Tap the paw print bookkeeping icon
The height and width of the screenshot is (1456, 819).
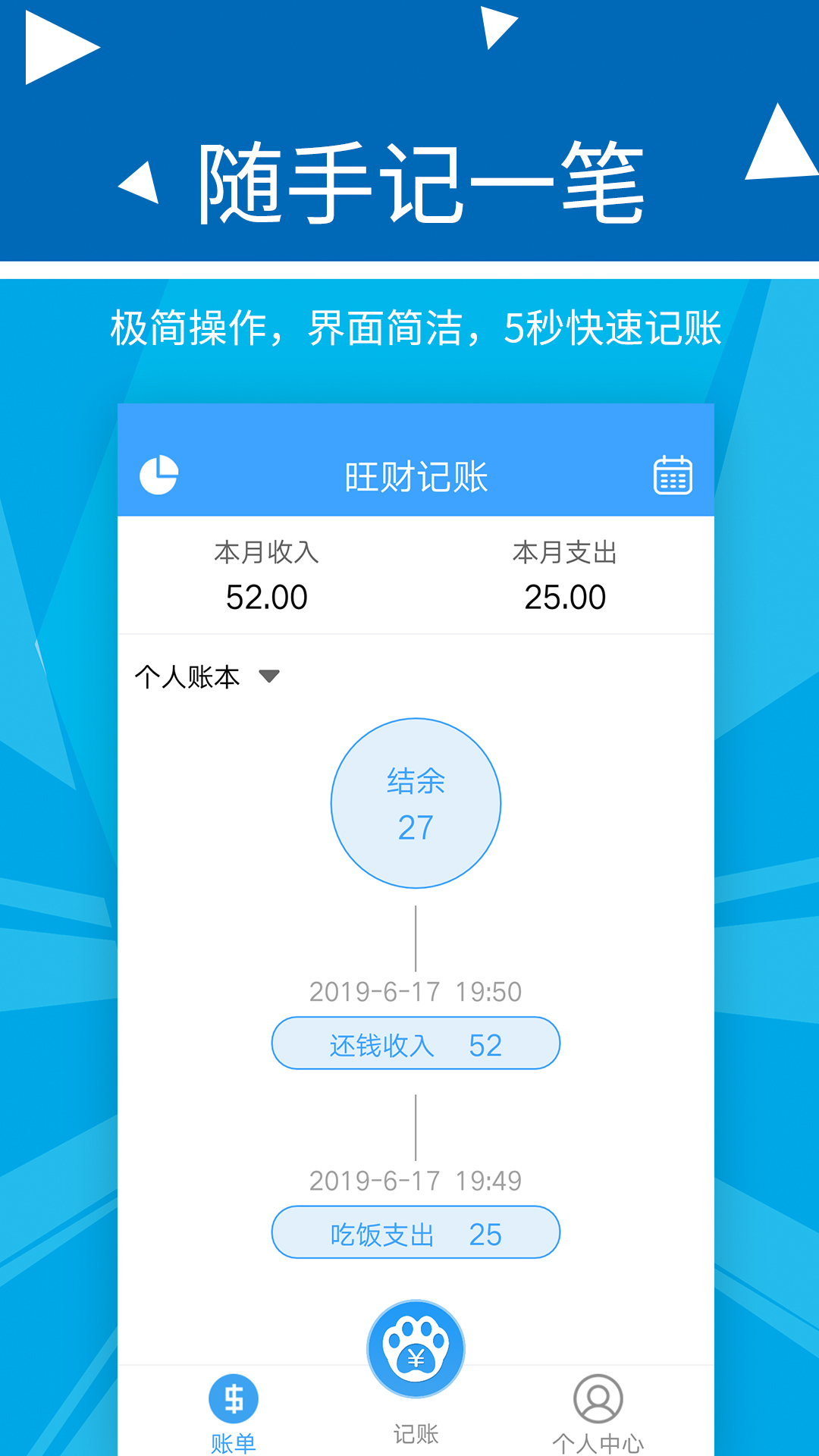click(416, 1350)
